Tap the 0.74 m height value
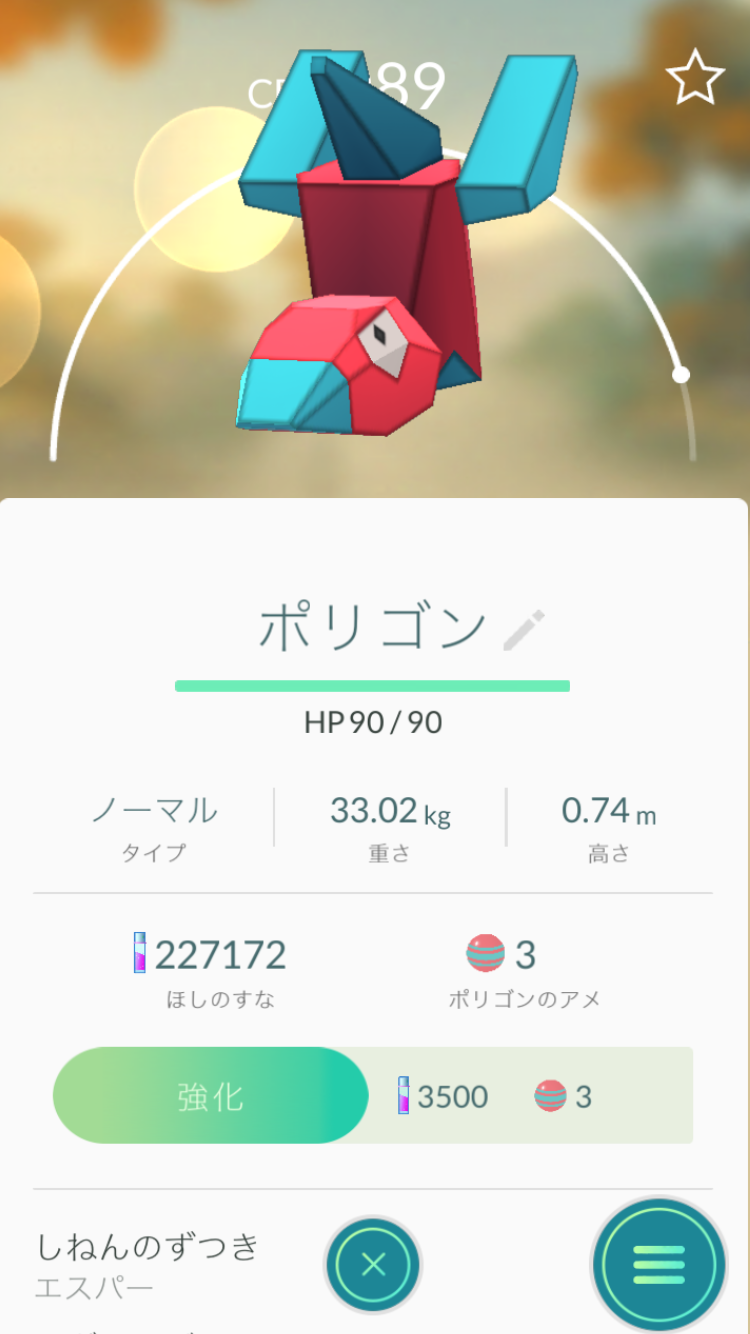Viewport: 750px width, 1334px height. pyautogui.click(x=607, y=812)
